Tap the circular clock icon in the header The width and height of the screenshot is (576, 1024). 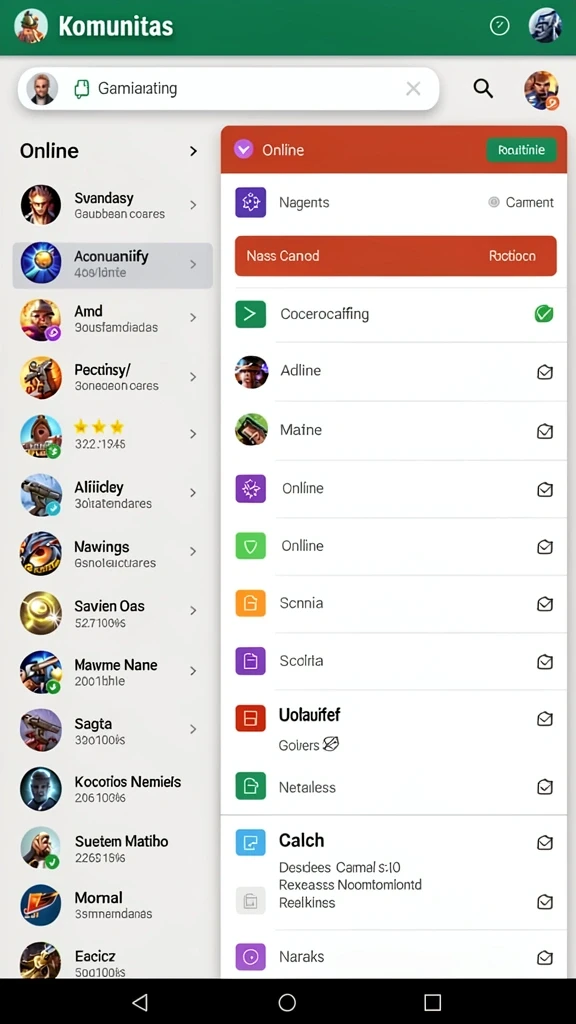(500, 25)
